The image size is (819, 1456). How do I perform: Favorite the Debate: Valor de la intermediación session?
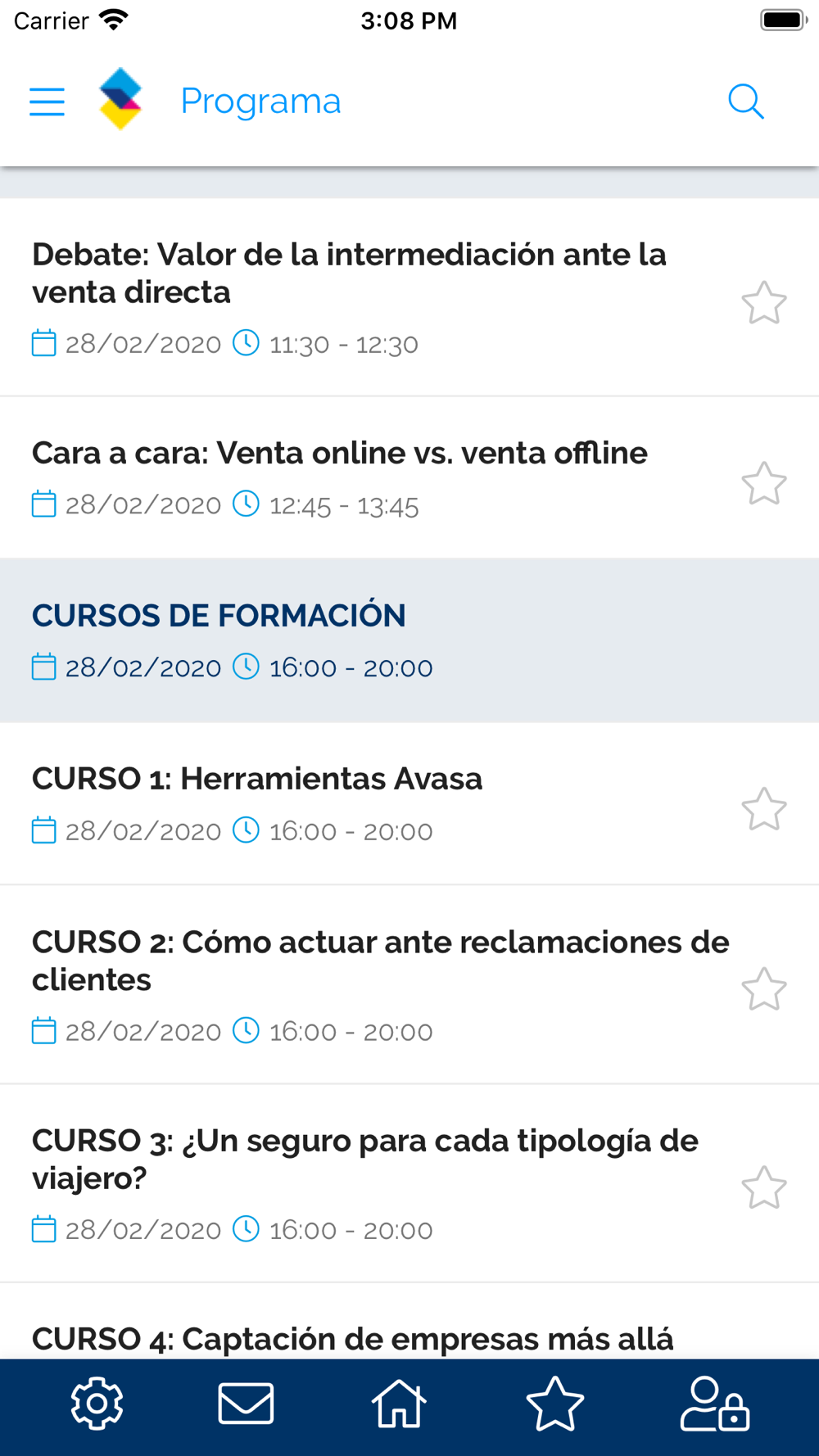coord(764,303)
